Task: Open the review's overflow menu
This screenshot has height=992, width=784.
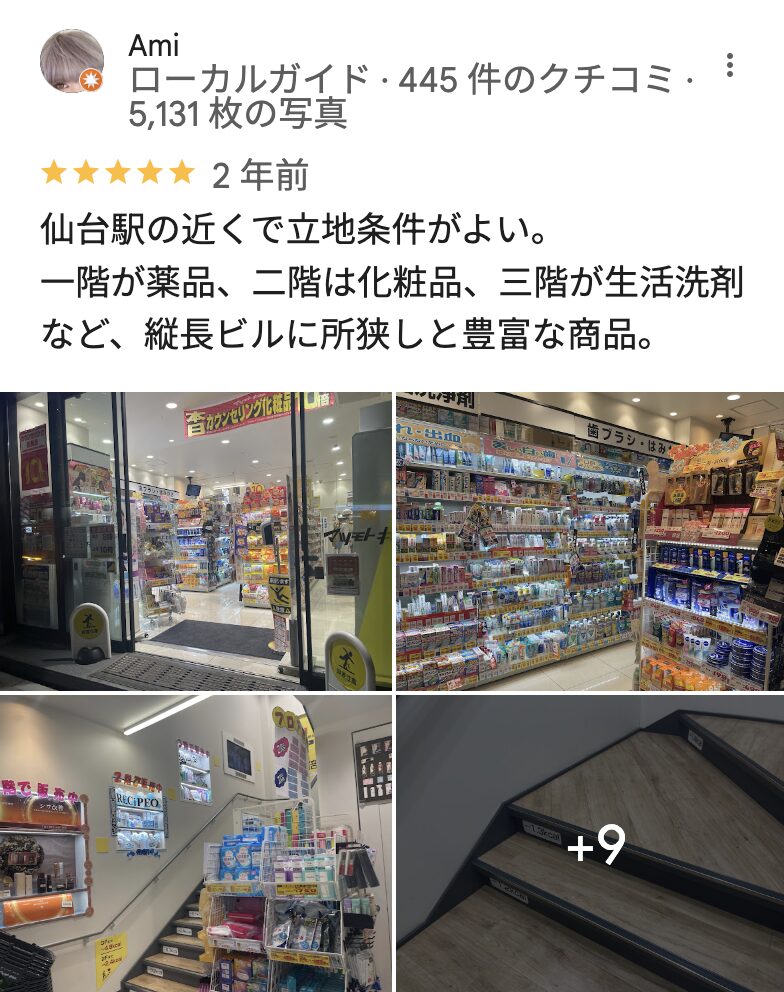Action: click(x=730, y=66)
